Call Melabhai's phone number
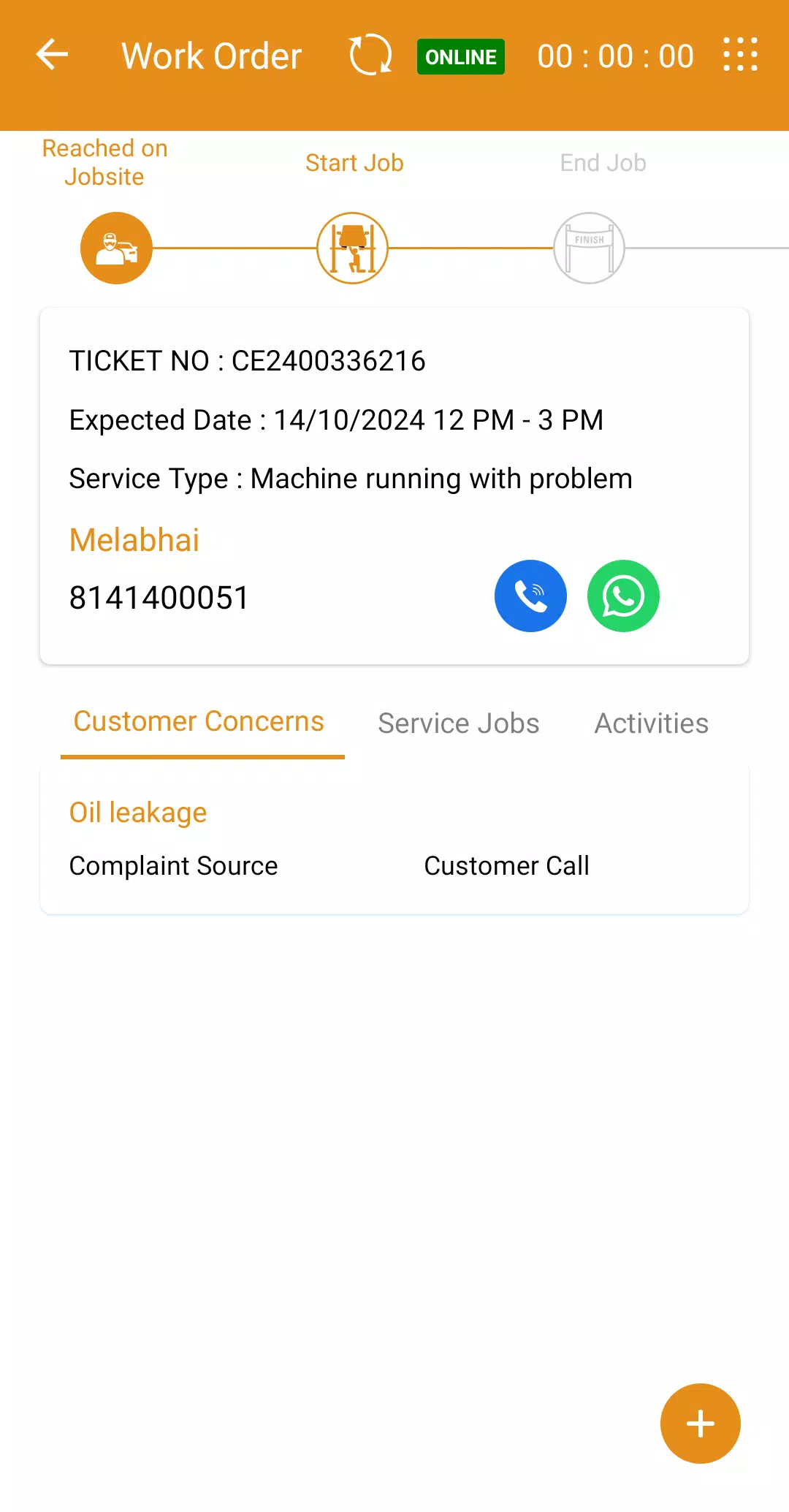The image size is (789, 1512). pos(530,596)
